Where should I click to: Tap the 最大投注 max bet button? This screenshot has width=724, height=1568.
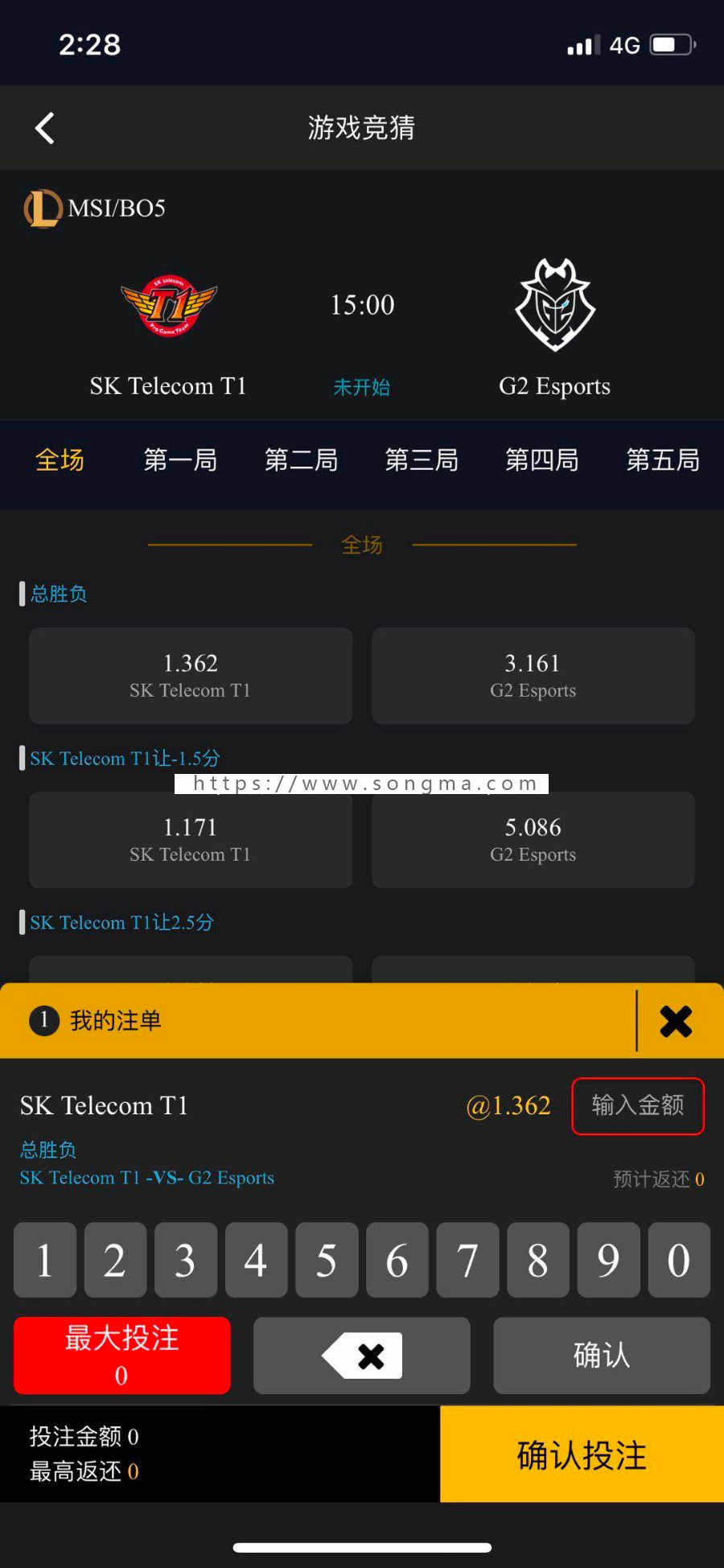pyautogui.click(x=121, y=1356)
